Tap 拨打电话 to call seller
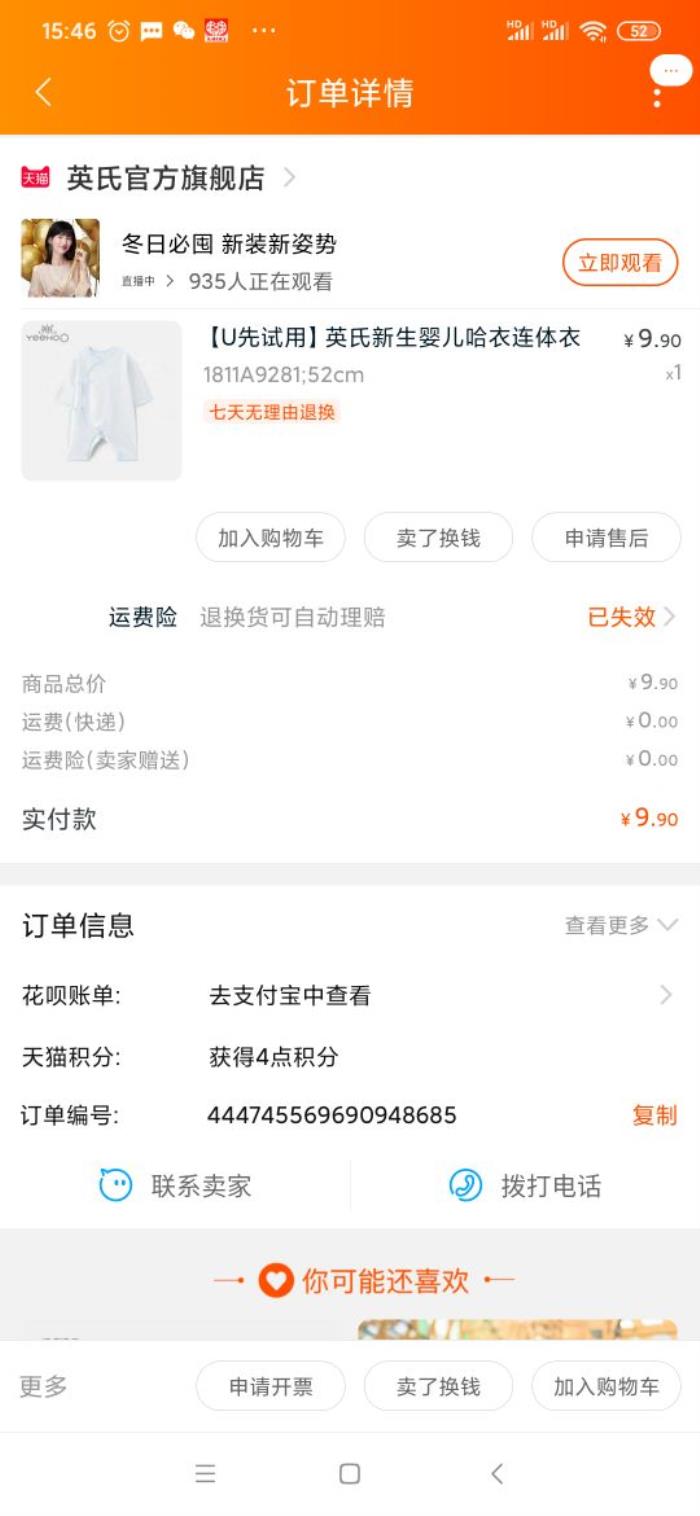This screenshot has width=700, height=1516. (525, 1186)
